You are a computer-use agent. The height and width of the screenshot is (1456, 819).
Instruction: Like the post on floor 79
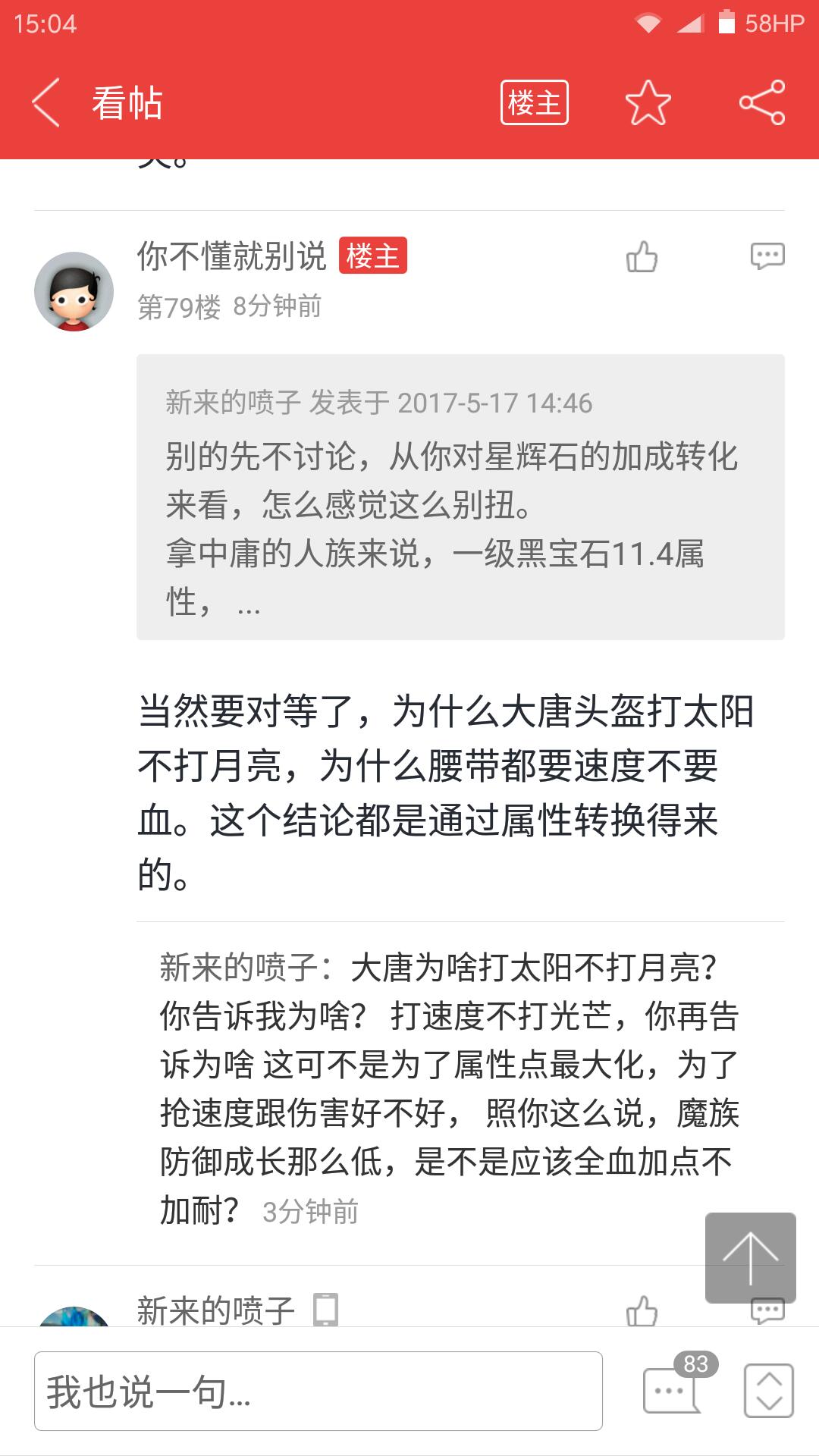[x=642, y=256]
